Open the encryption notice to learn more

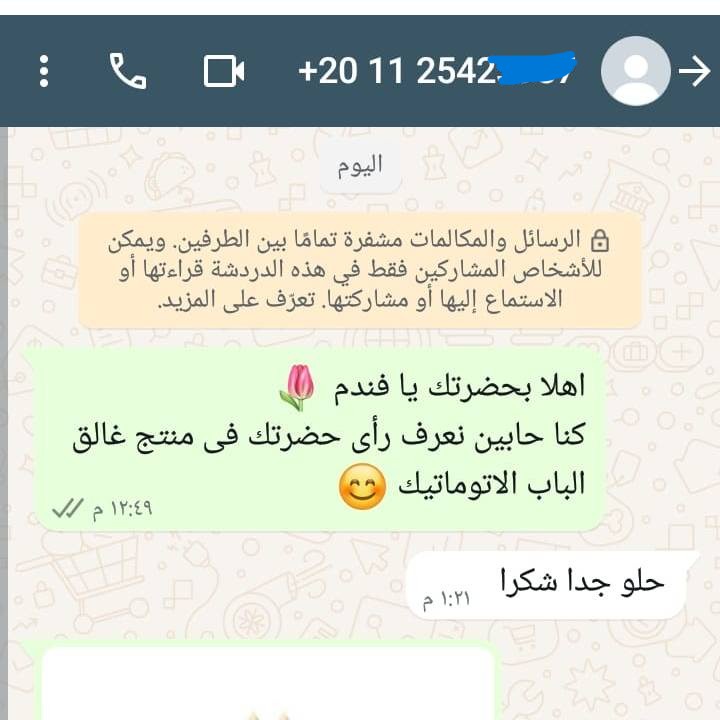(x=359, y=270)
